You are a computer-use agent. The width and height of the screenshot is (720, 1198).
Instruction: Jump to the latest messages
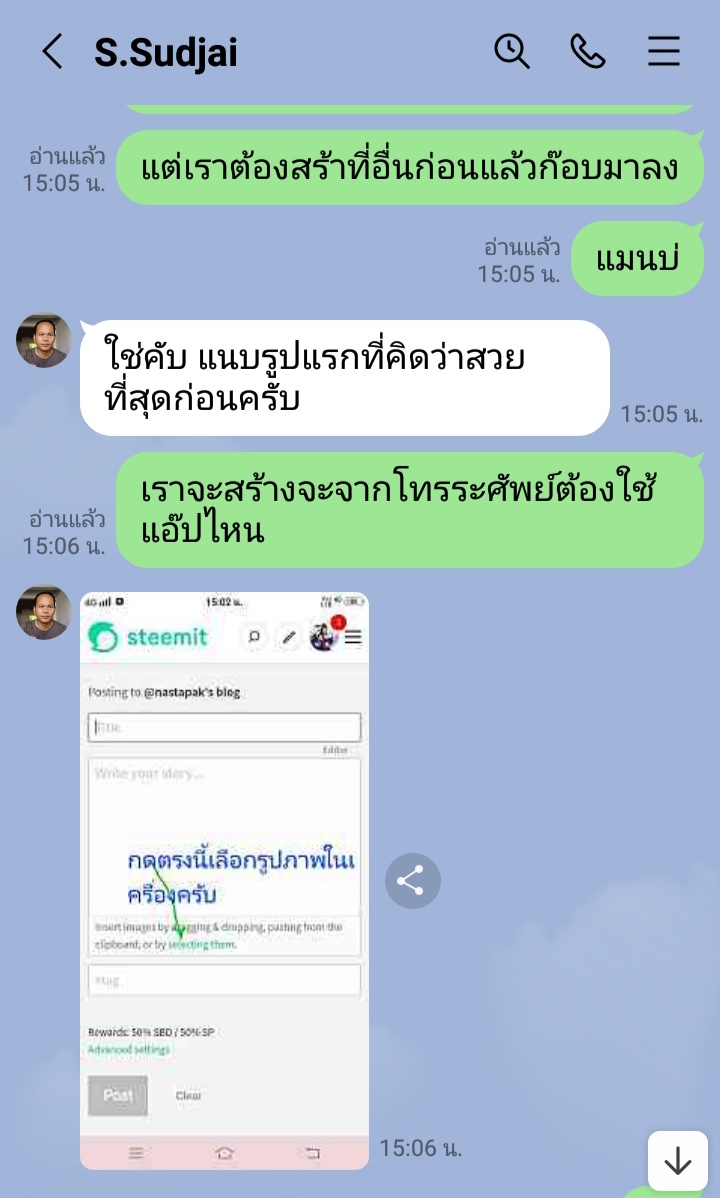click(678, 1161)
